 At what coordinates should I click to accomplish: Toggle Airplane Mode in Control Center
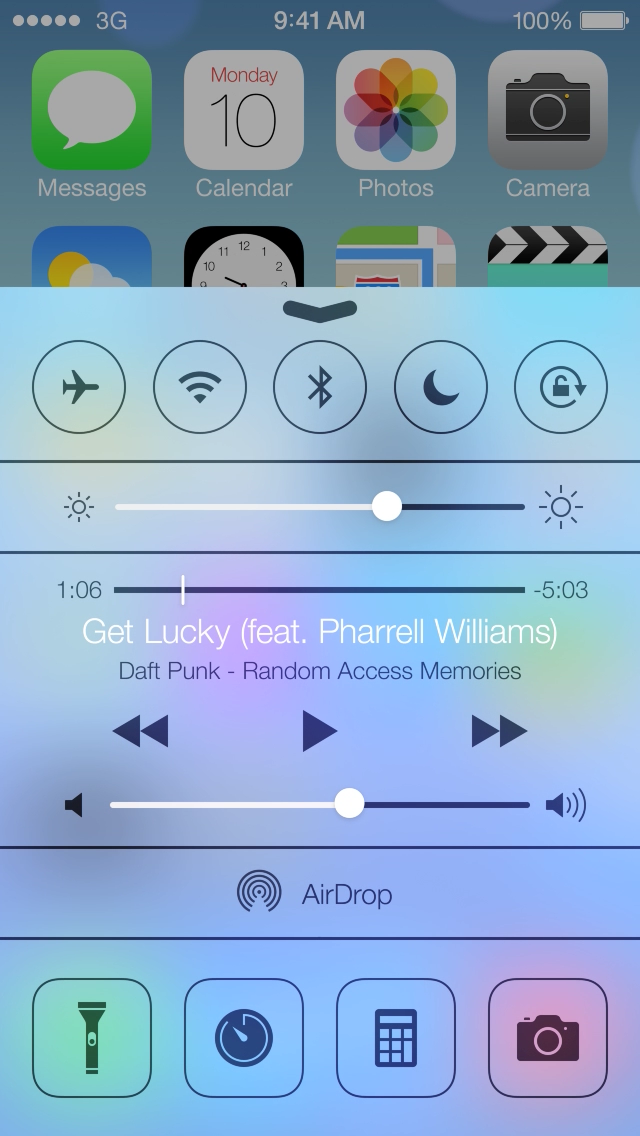[79, 388]
